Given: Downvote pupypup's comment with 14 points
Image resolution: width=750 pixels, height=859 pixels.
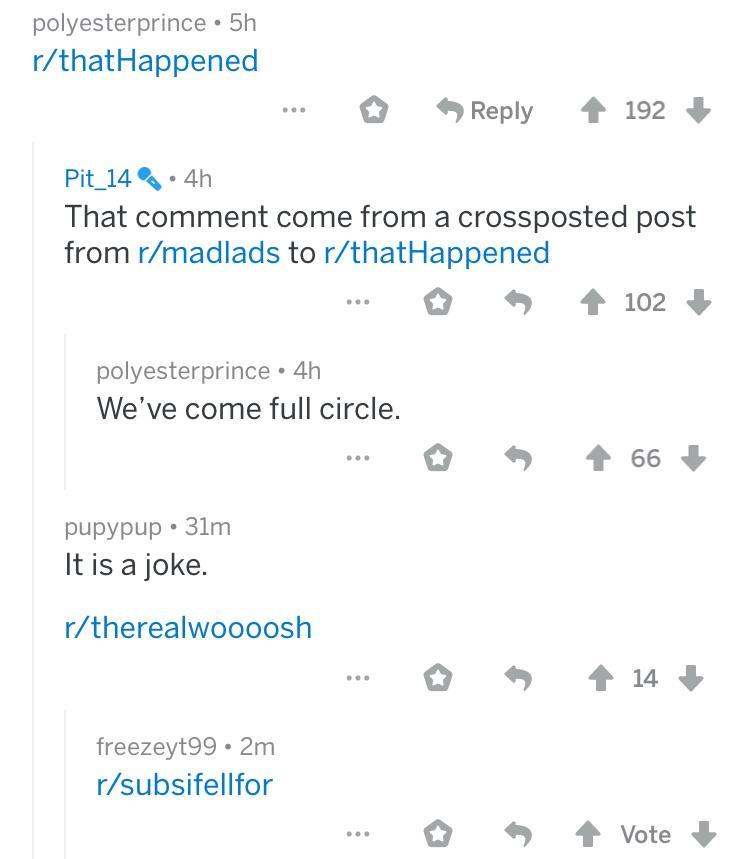Looking at the screenshot, I should (691, 678).
